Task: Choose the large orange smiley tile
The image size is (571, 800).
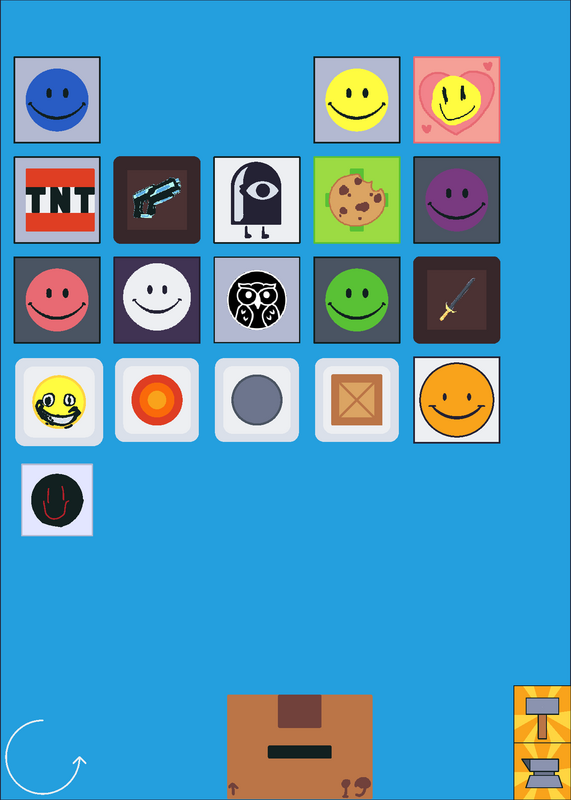Action: click(x=457, y=400)
